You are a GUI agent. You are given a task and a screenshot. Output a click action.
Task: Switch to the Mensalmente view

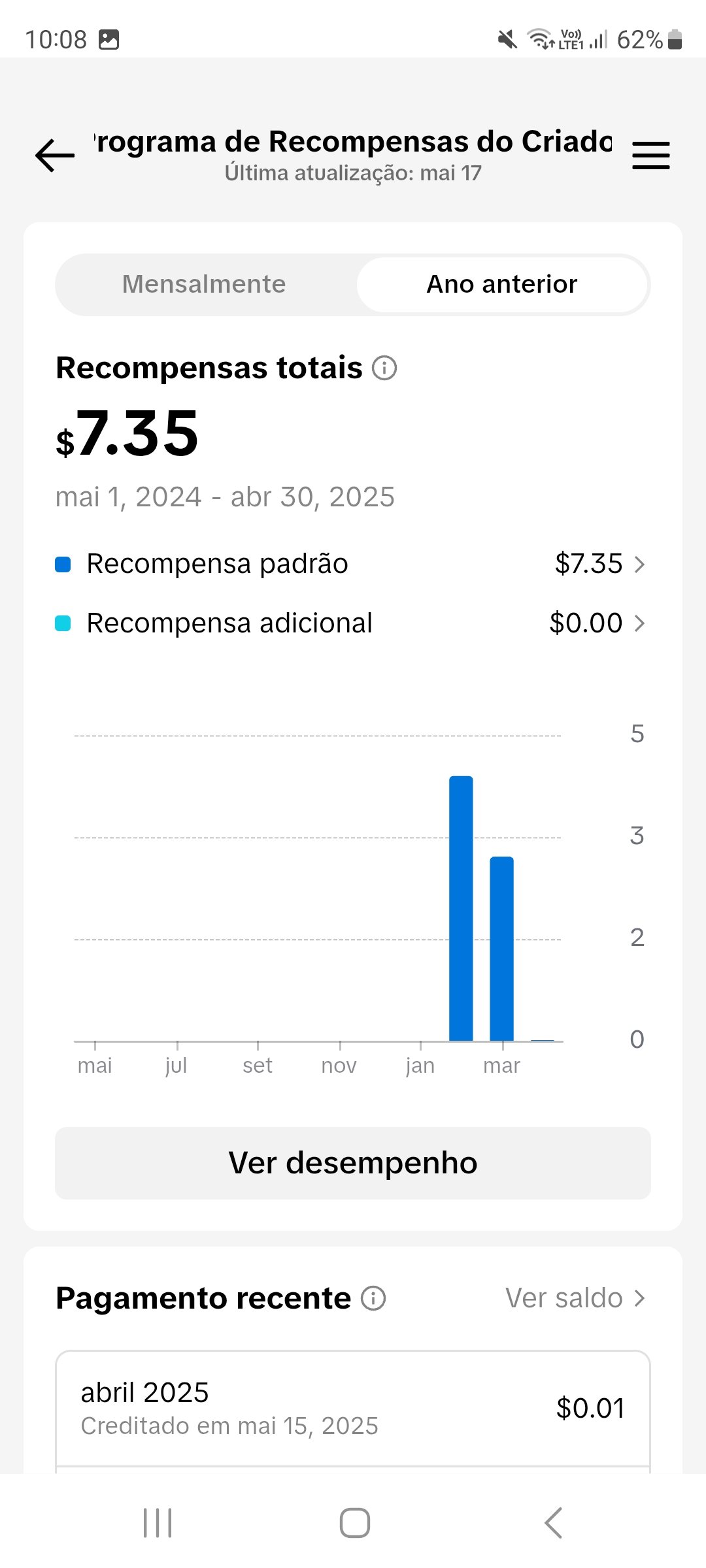tap(204, 284)
